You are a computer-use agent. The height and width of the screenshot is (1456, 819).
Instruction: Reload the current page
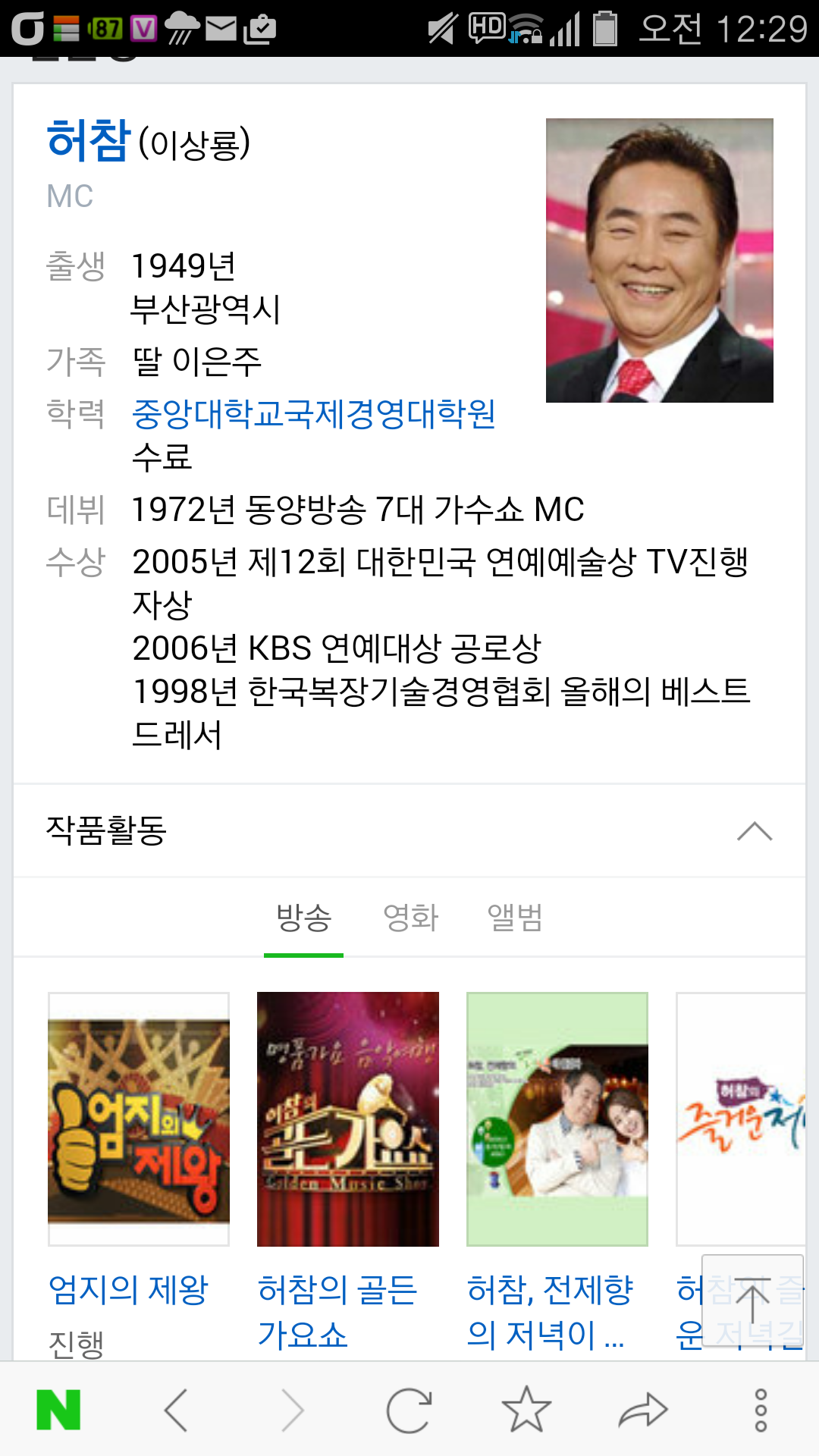(x=409, y=1410)
